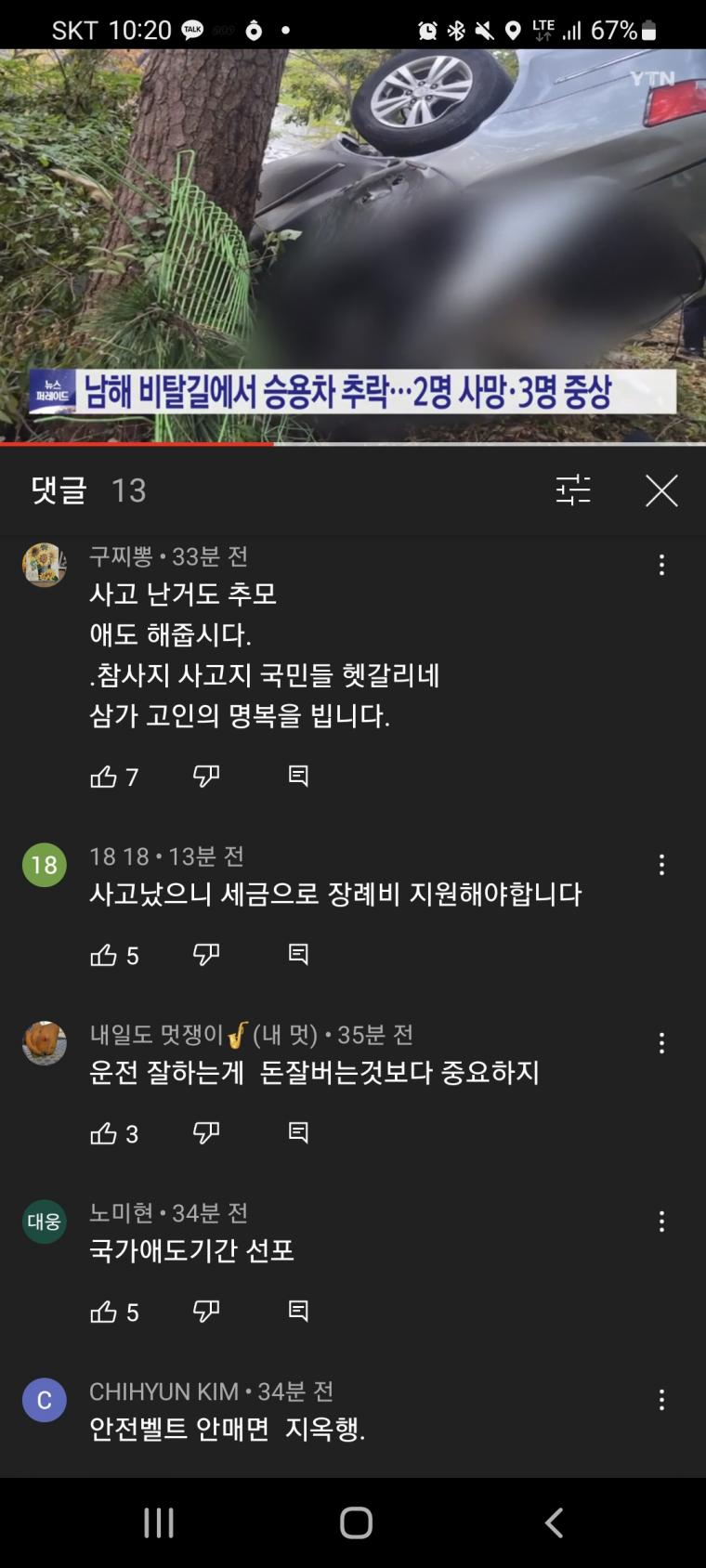Open overflow menu on 노미현's comment
The image size is (706, 1568).
coord(661,1222)
